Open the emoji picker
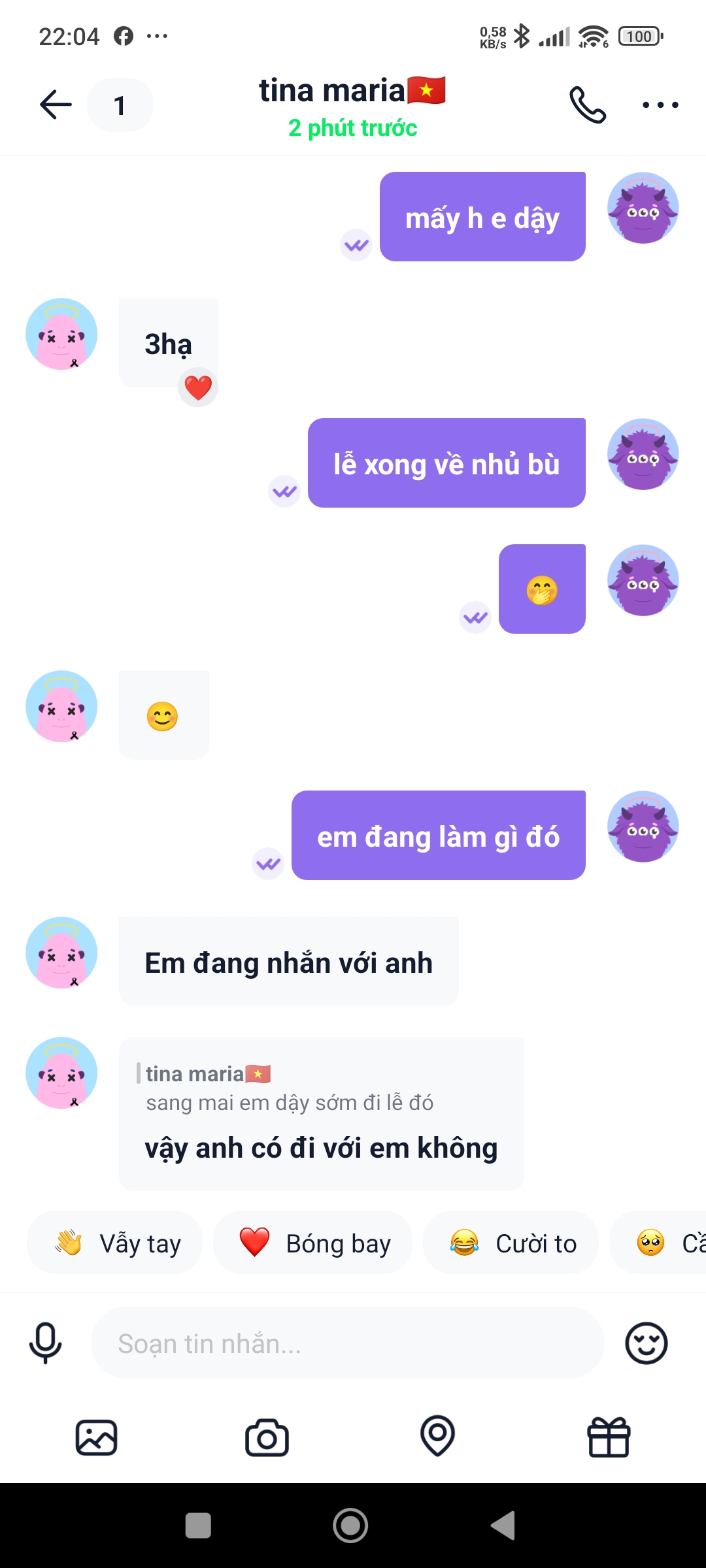706x1568 pixels. 646,1344
